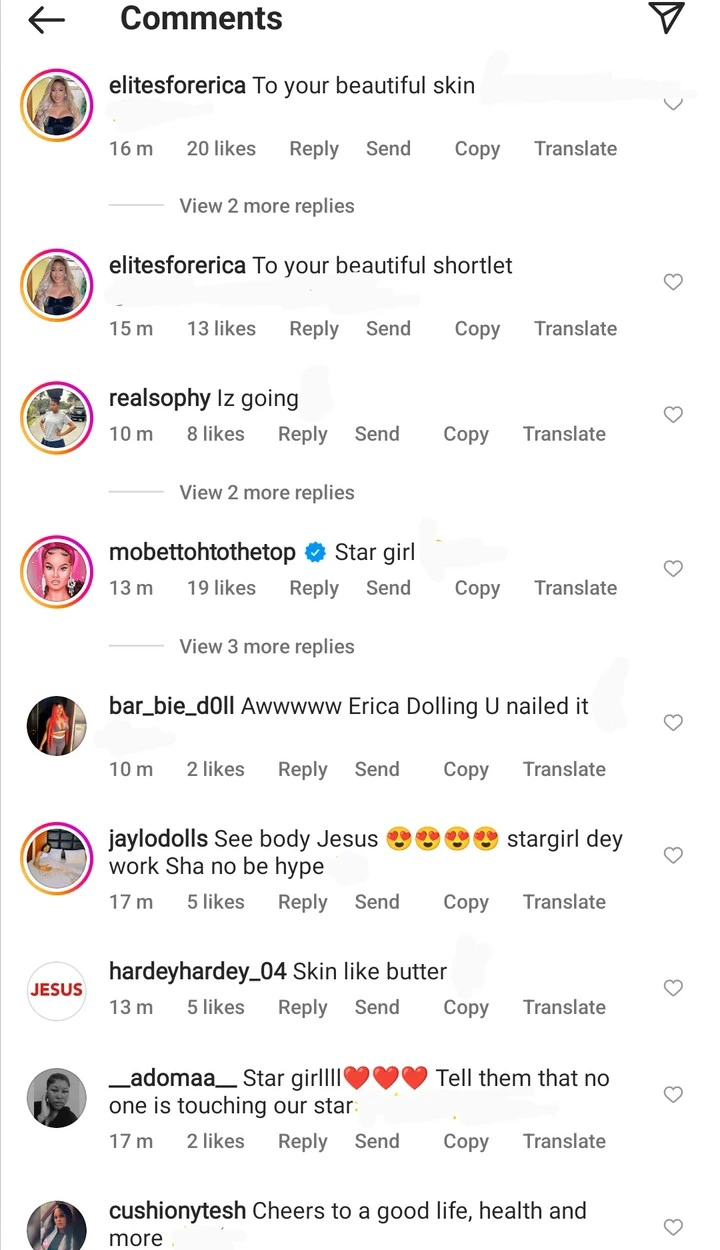Image resolution: width=720 pixels, height=1250 pixels.
Task: Show who liked mobettohtothetop's comment, 19 likes
Action: pyautogui.click(x=221, y=588)
